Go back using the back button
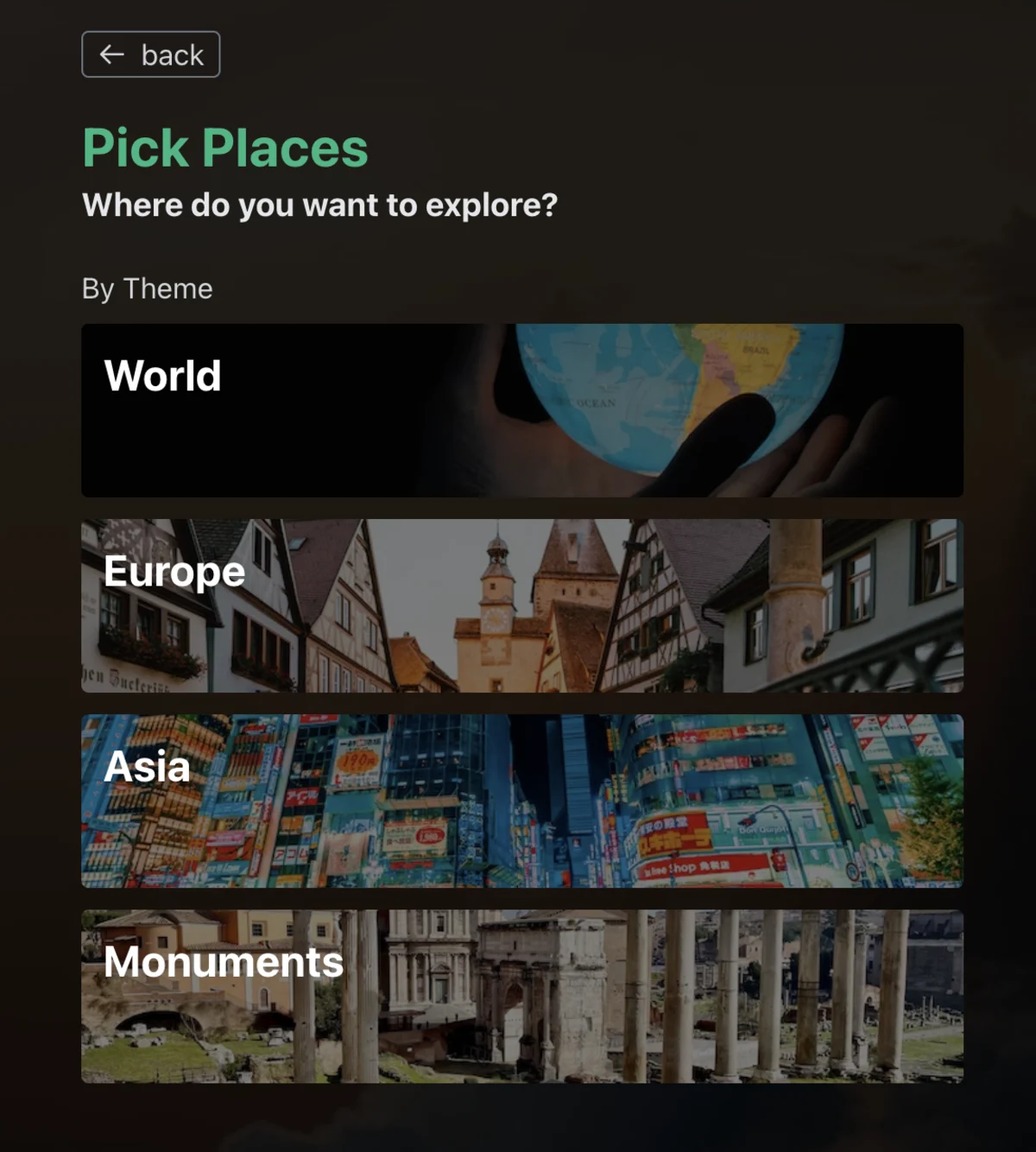 coord(151,54)
